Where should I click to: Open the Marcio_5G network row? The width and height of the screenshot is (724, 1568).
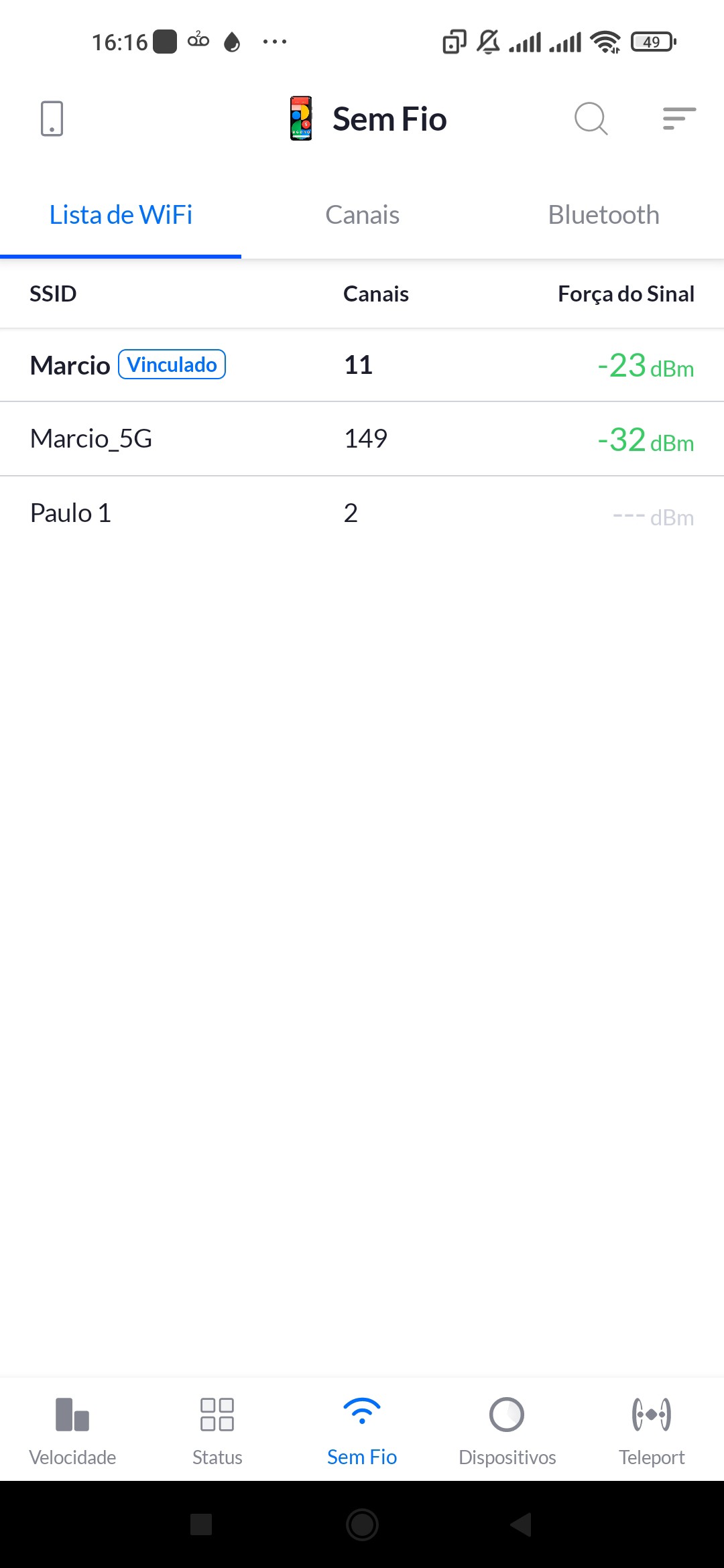coord(362,439)
